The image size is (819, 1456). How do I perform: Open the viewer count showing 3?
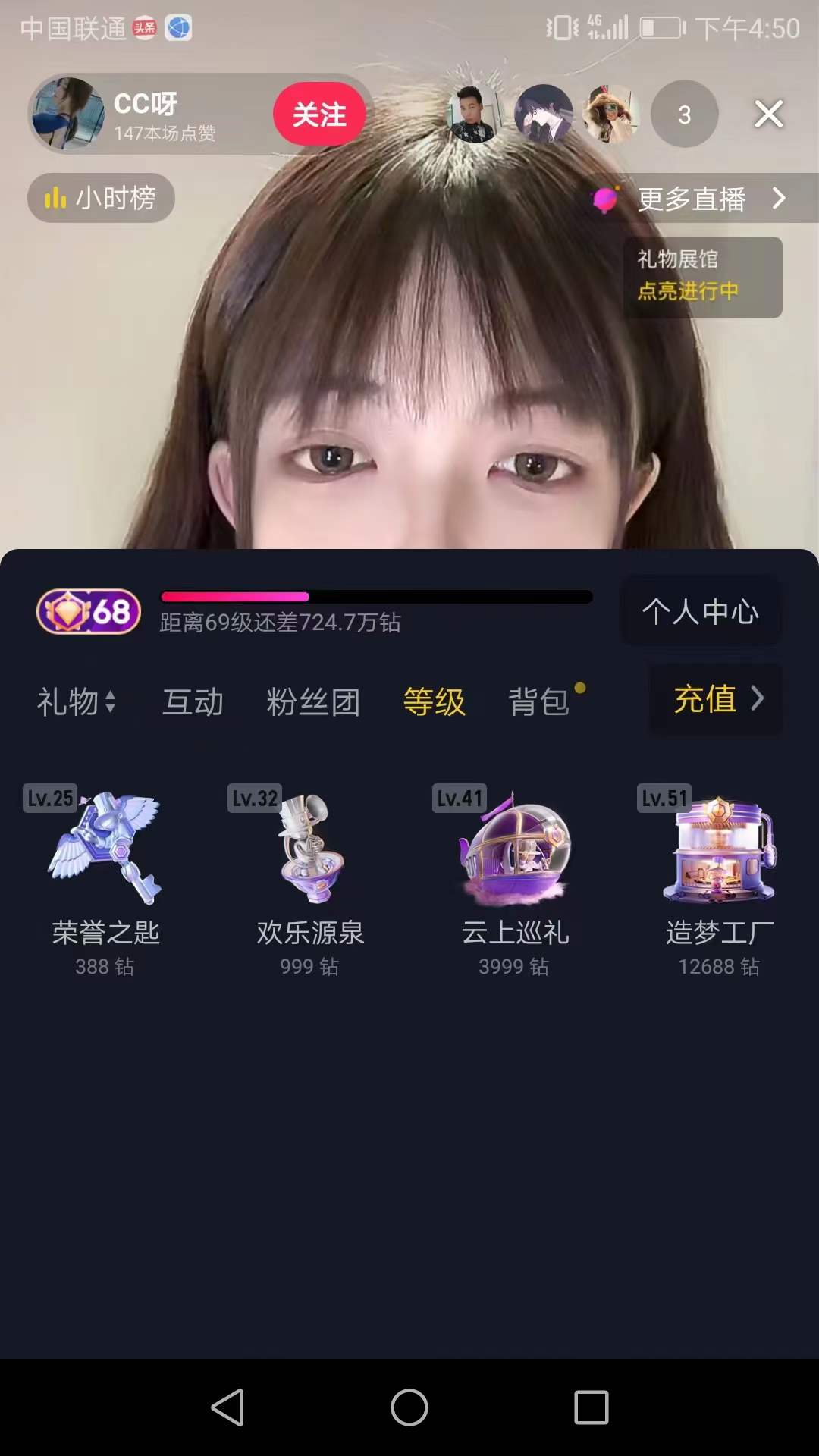(x=684, y=115)
